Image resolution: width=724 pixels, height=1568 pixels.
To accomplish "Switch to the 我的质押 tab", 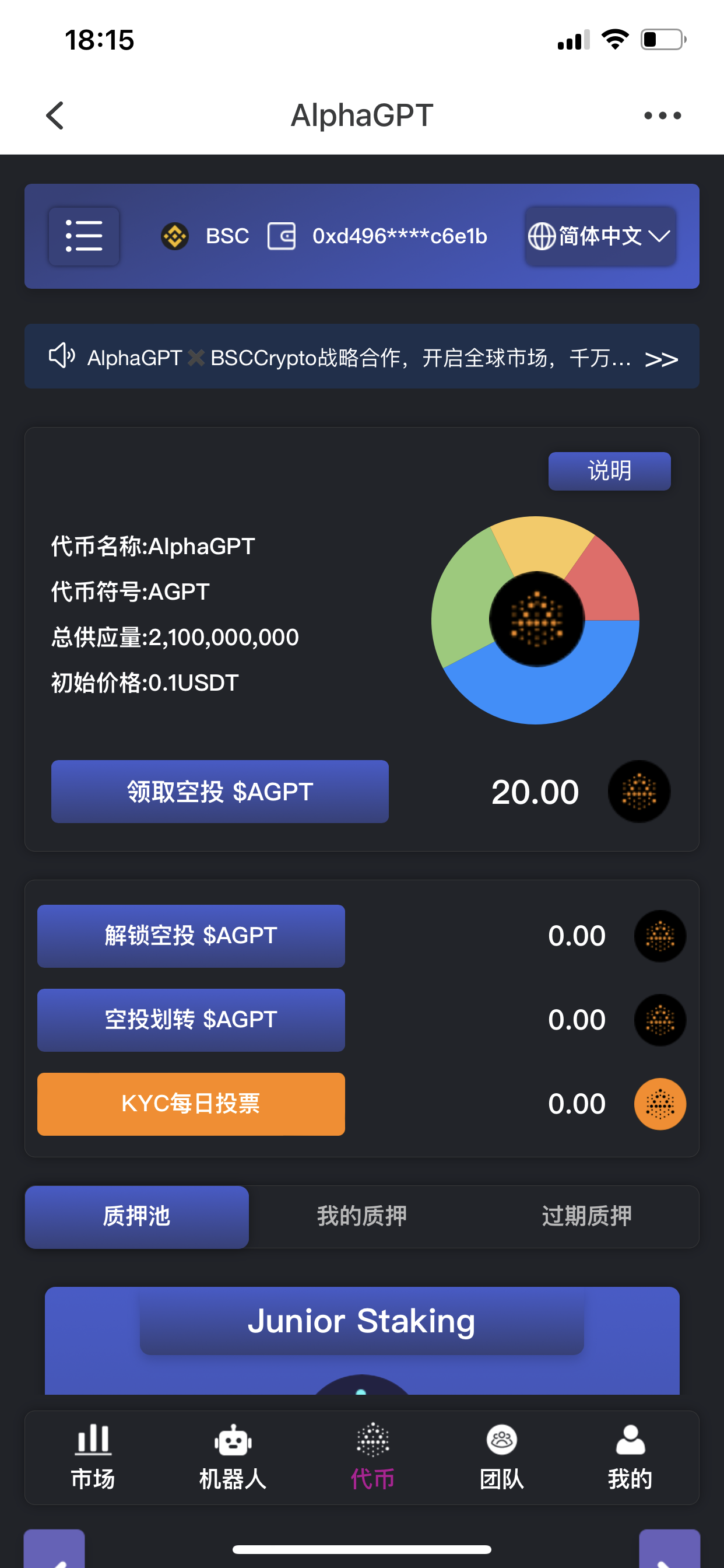I will (x=361, y=1216).
